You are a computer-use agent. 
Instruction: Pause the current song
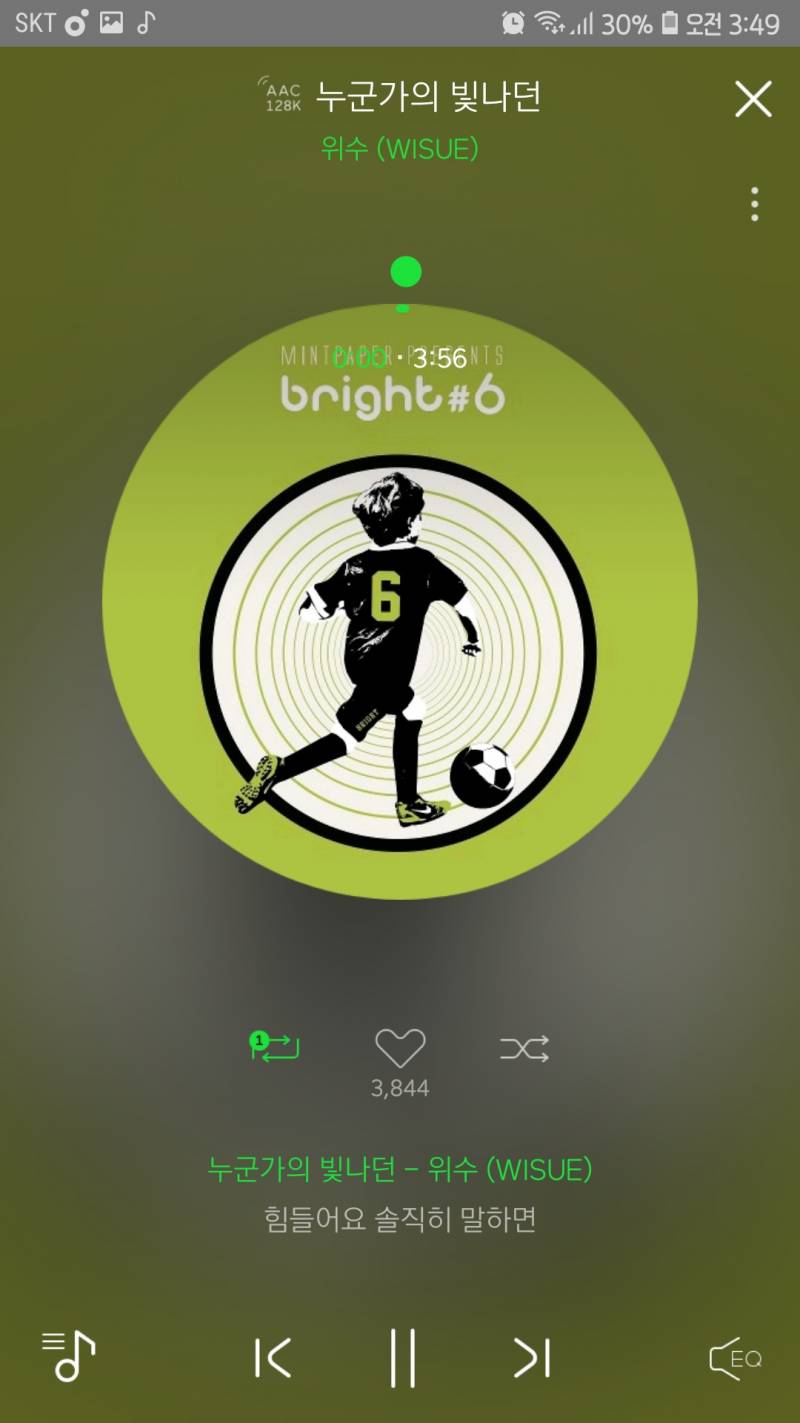click(x=402, y=1358)
